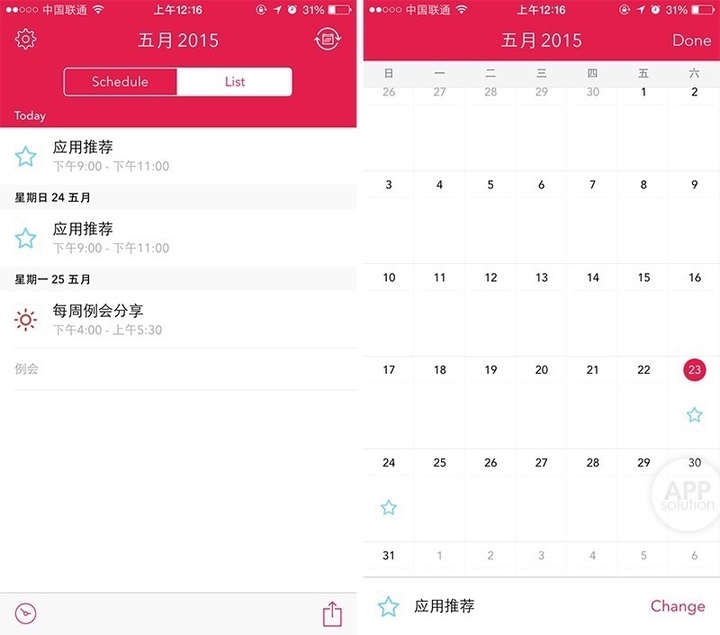Select the List segment

[234, 82]
